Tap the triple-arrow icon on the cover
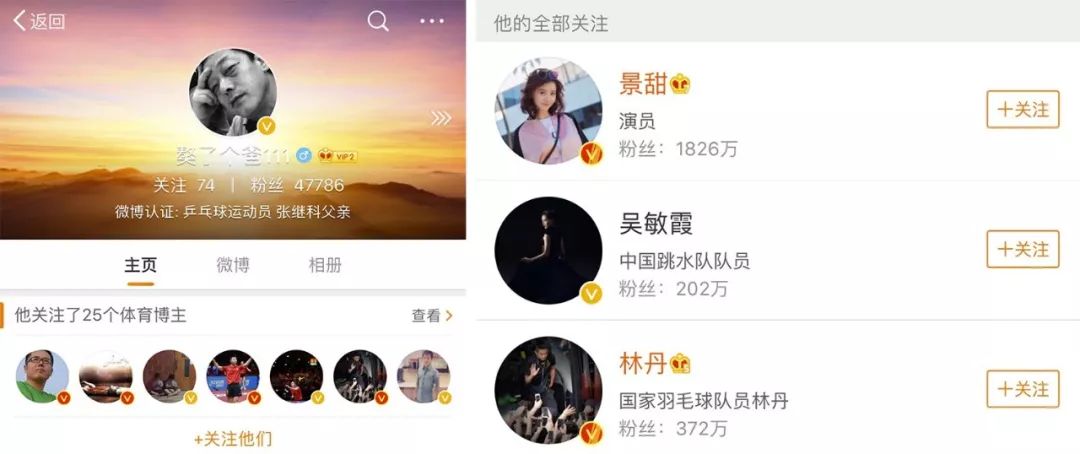 pyautogui.click(x=441, y=118)
